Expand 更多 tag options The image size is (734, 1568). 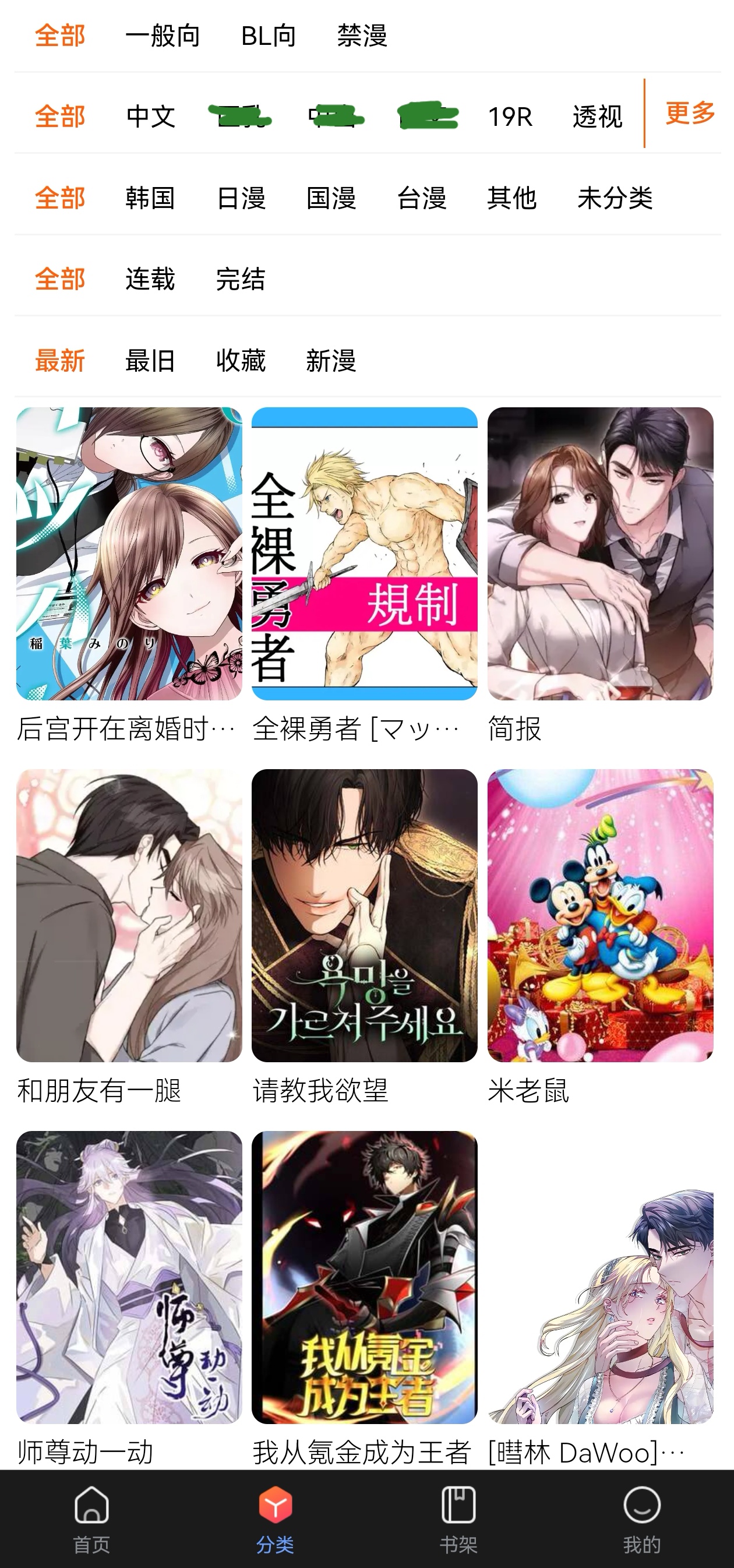pyautogui.click(x=690, y=113)
